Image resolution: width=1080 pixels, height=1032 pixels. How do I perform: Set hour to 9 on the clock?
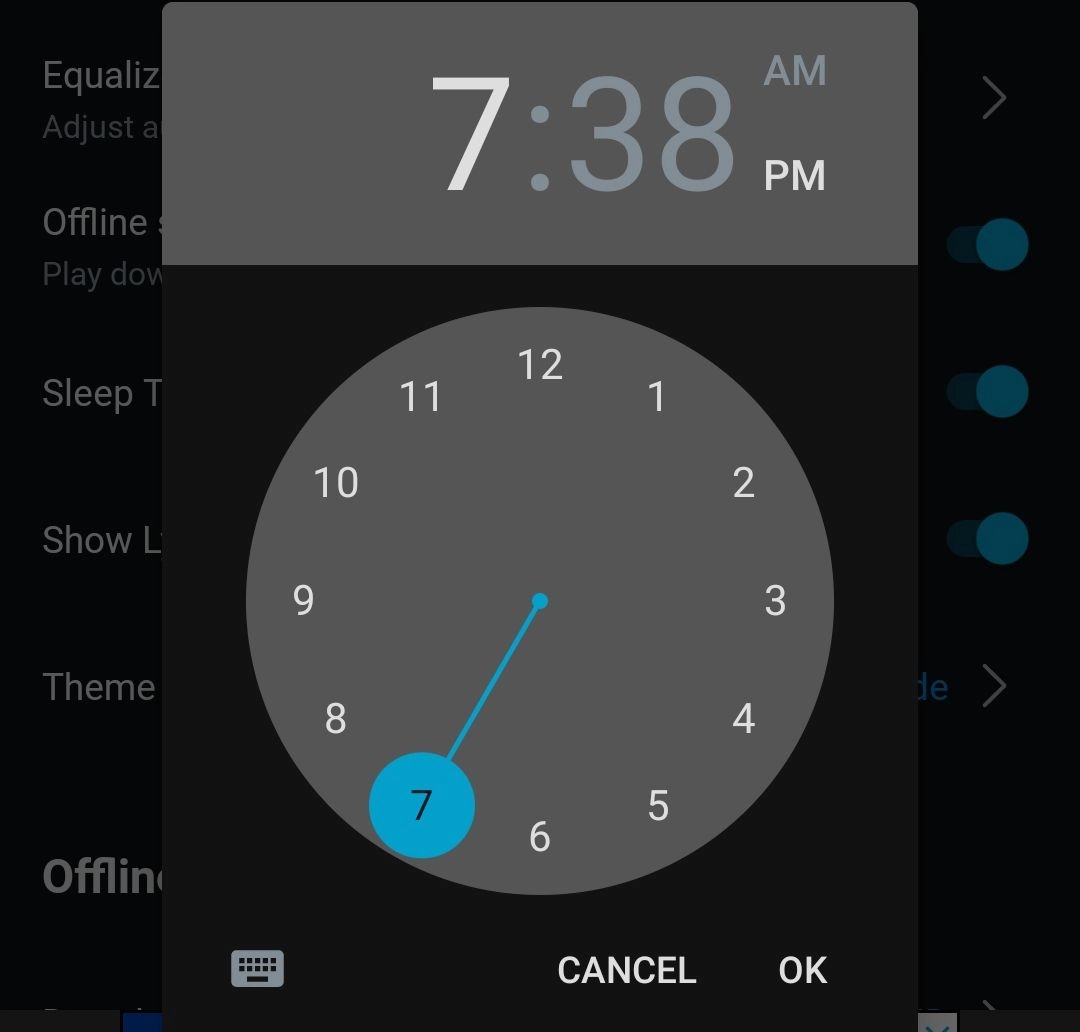[x=304, y=601]
